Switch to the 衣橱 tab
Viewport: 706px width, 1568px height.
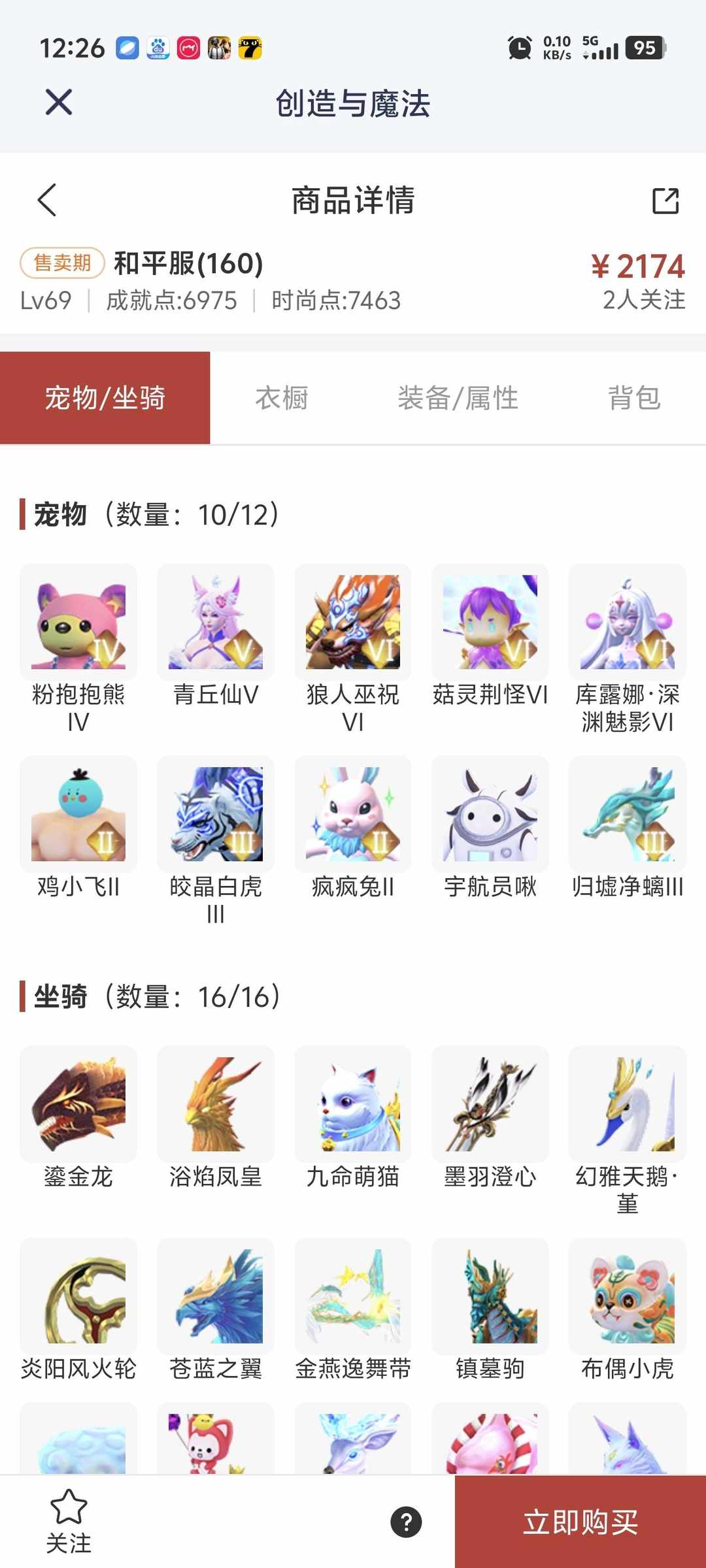point(282,399)
